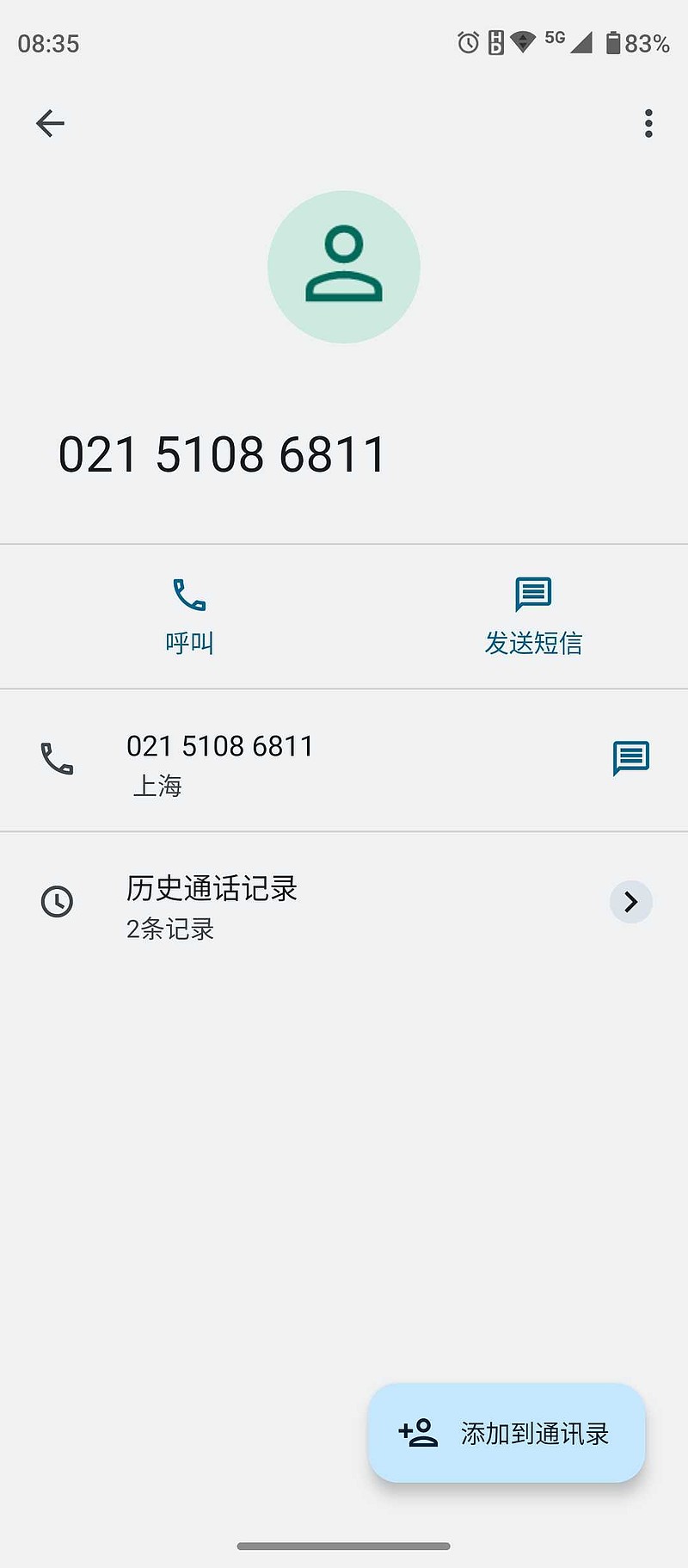
Task: Tap the 发送短信 button
Action: coord(533,616)
